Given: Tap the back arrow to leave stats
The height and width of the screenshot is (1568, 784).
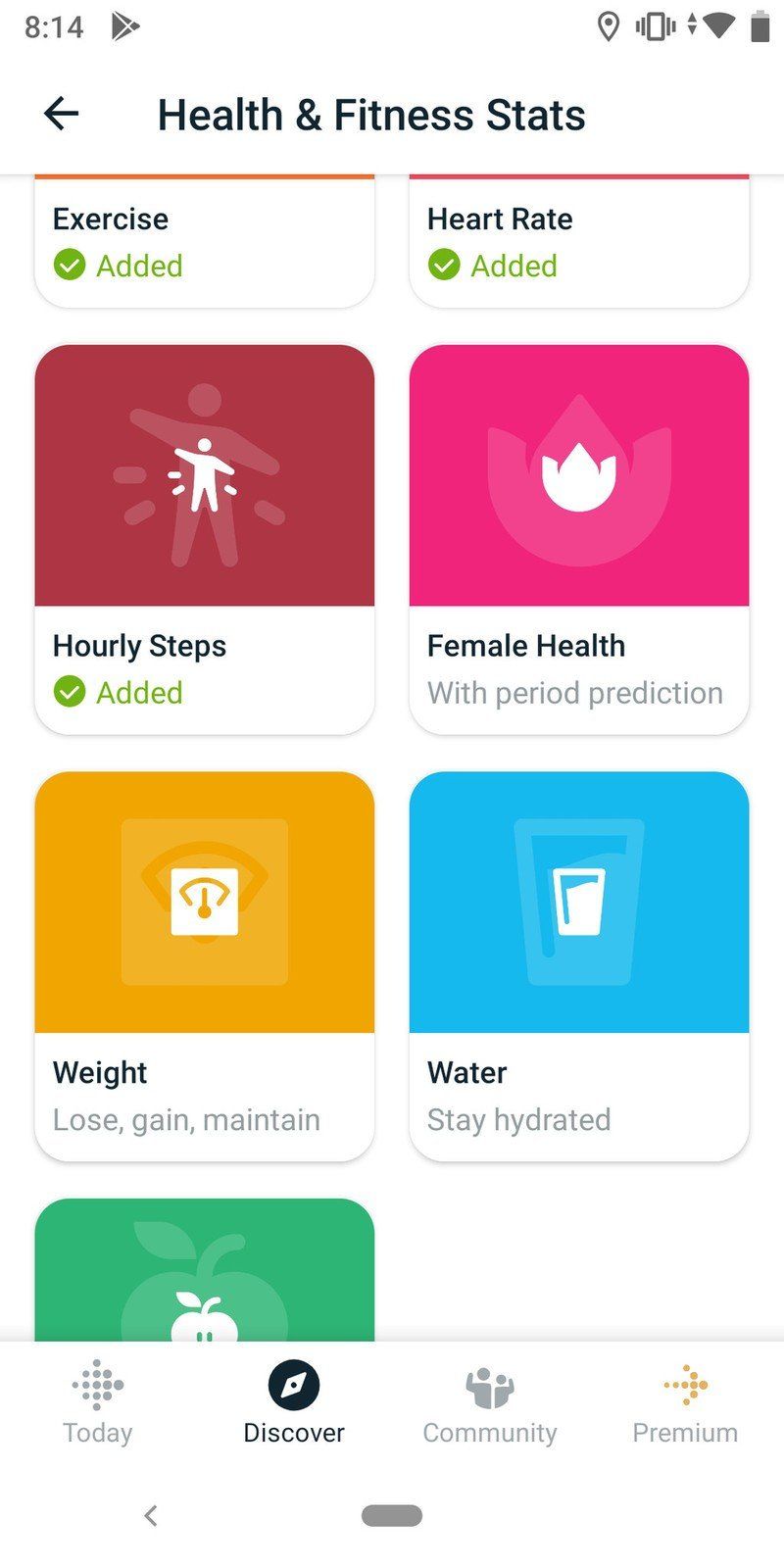Looking at the screenshot, I should [x=61, y=113].
